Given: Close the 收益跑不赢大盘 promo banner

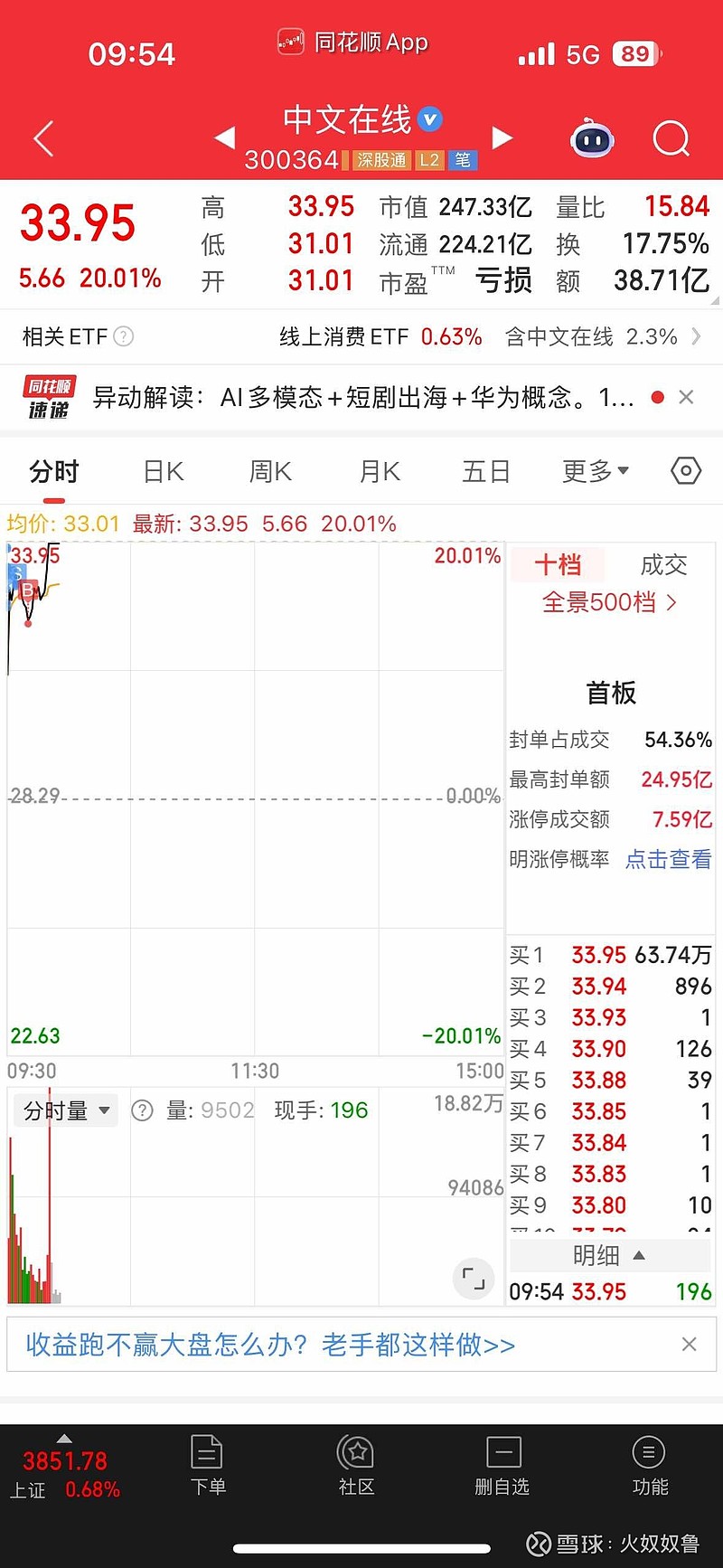Looking at the screenshot, I should (690, 1345).
